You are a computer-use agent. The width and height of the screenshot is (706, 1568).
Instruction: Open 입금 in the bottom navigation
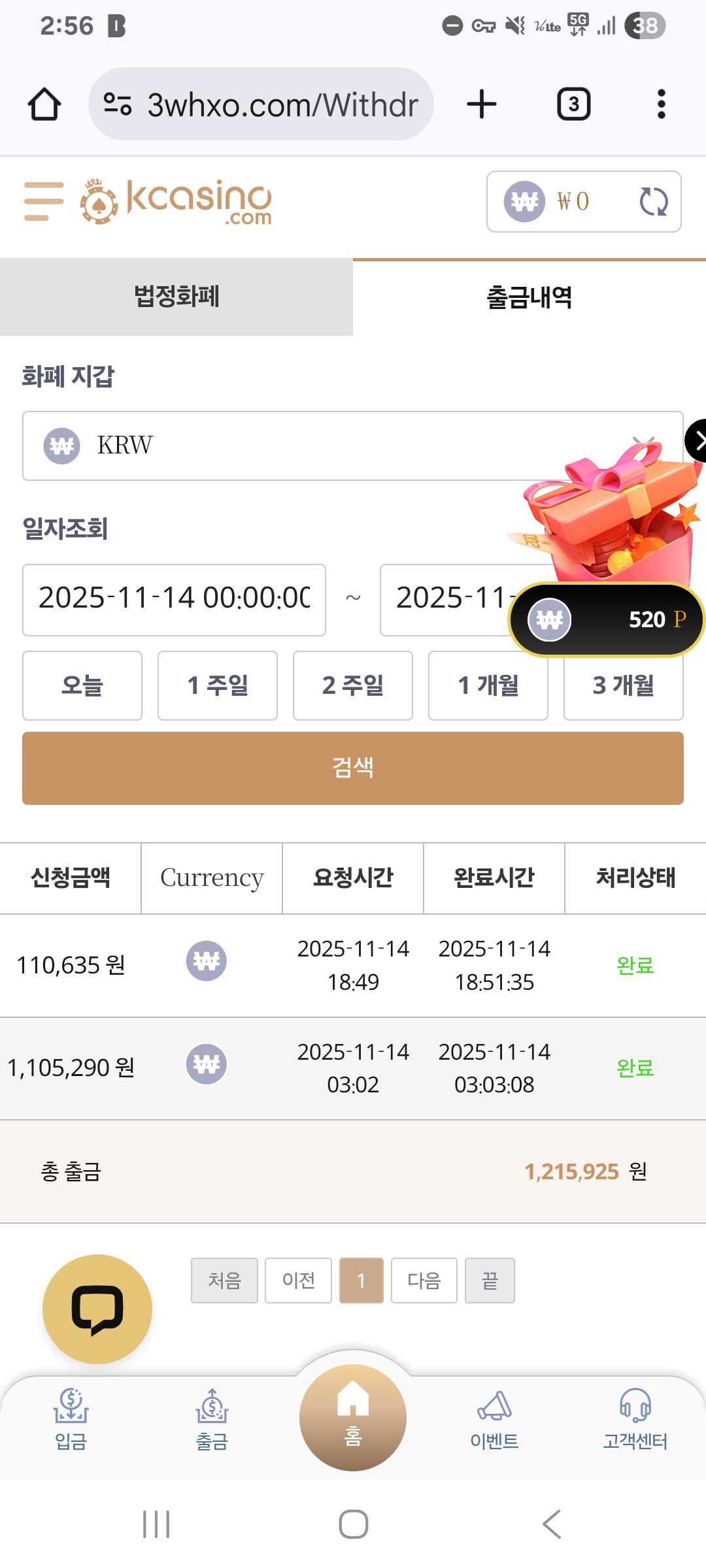pos(71,1419)
